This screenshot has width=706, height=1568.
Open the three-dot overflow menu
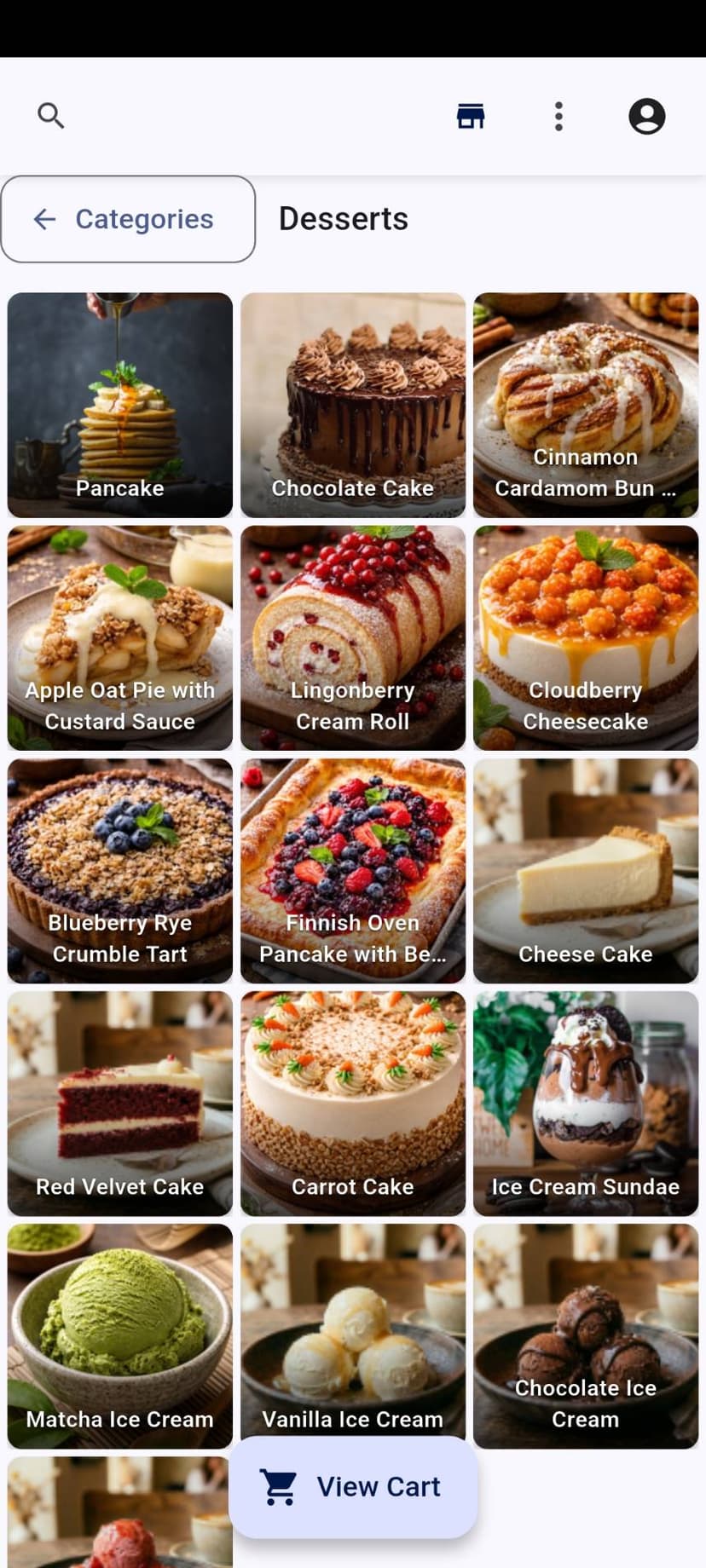coord(558,116)
